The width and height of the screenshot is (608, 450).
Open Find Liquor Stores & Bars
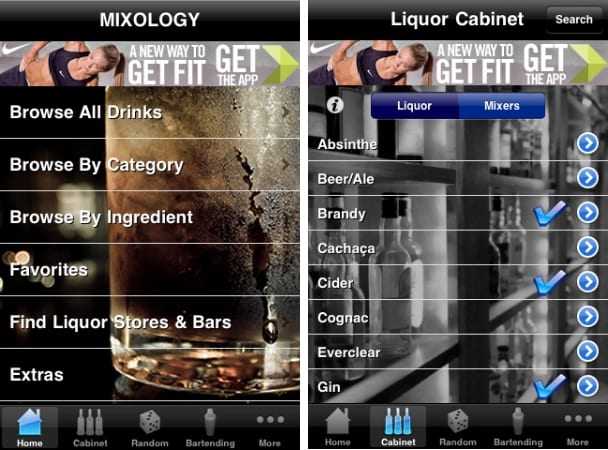150,322
